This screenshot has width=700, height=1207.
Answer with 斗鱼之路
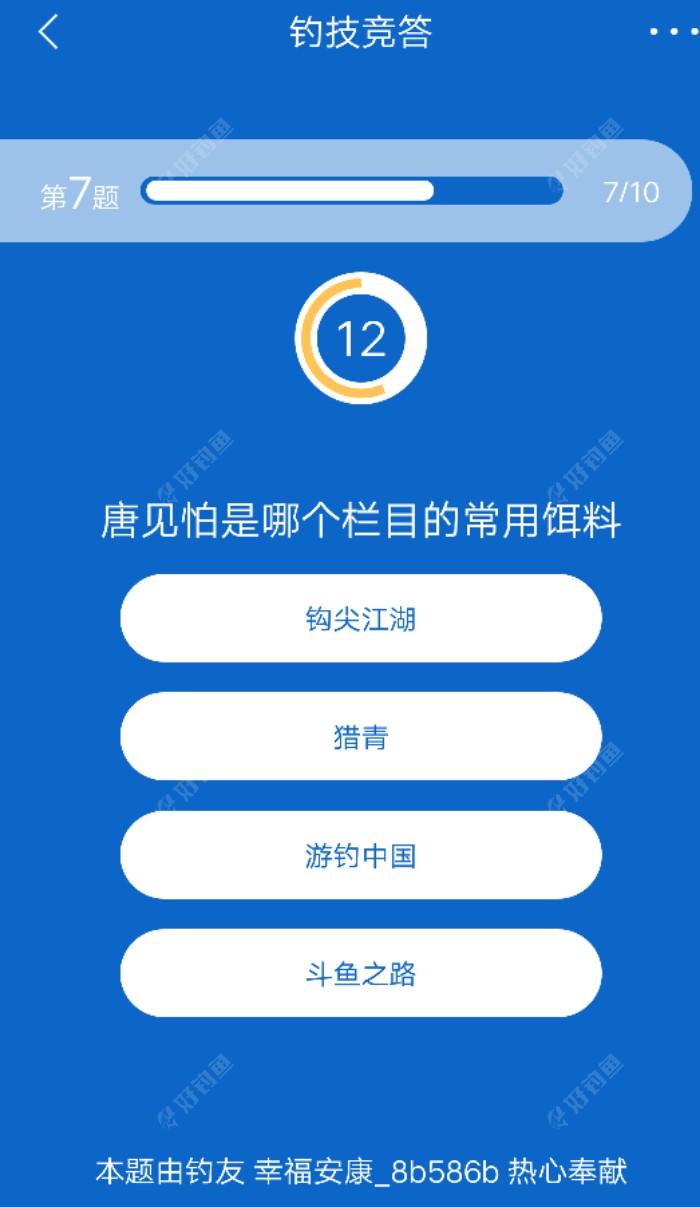(x=360, y=973)
